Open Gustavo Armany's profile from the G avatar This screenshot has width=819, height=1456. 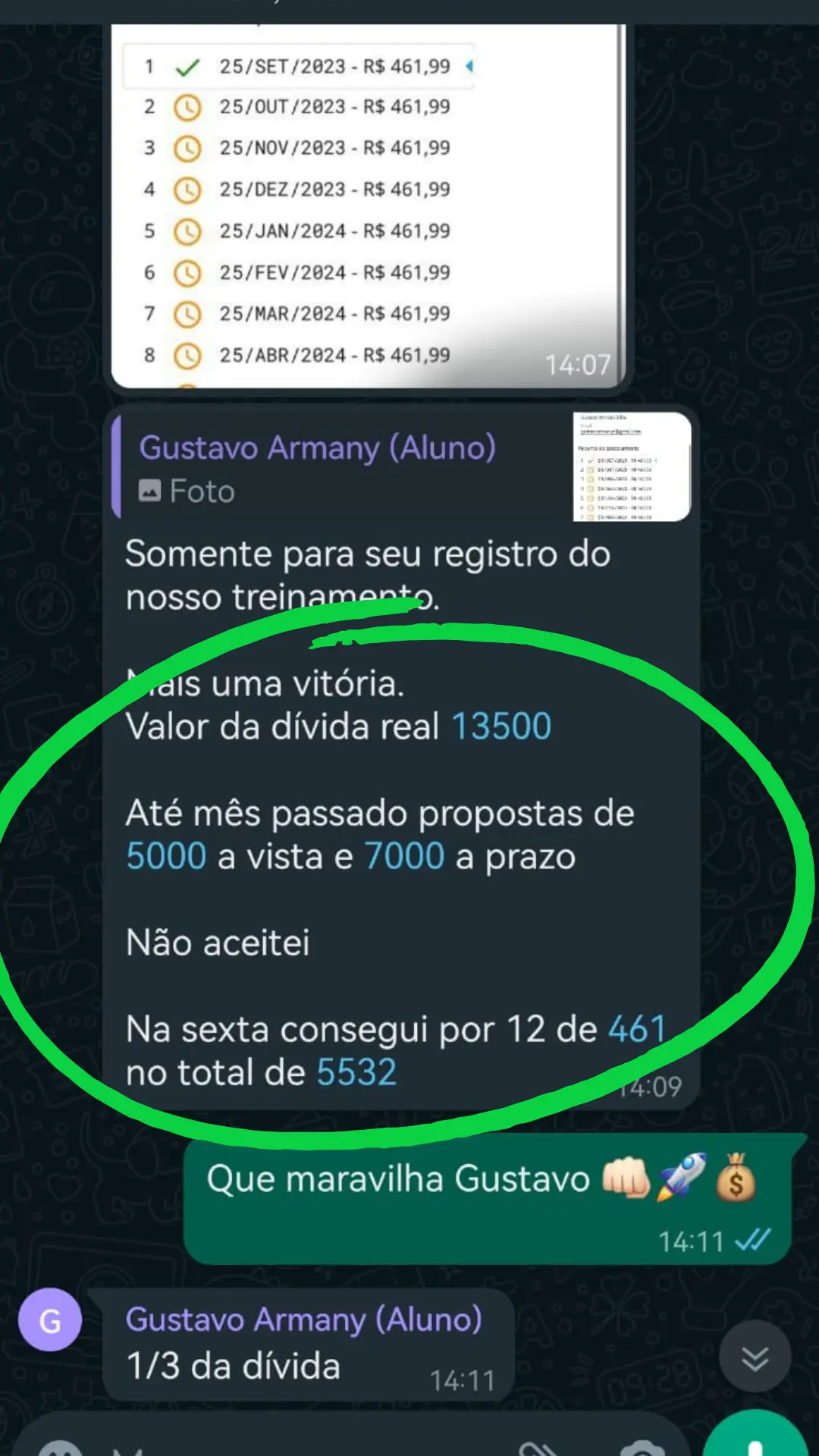(x=50, y=1319)
